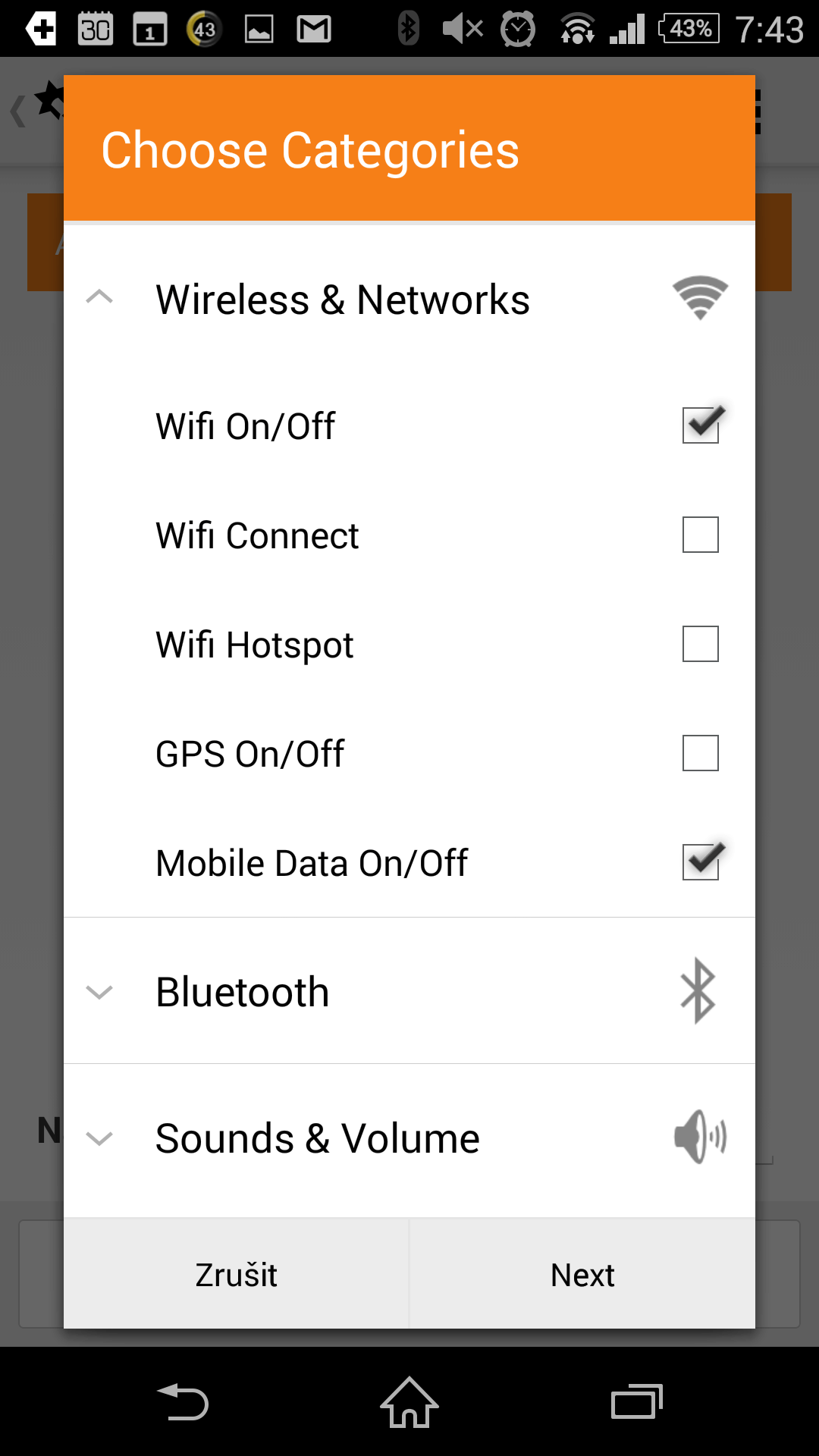Uncheck the Wifi On/Off checkbox
Screen dimensions: 819x1456
(x=701, y=425)
